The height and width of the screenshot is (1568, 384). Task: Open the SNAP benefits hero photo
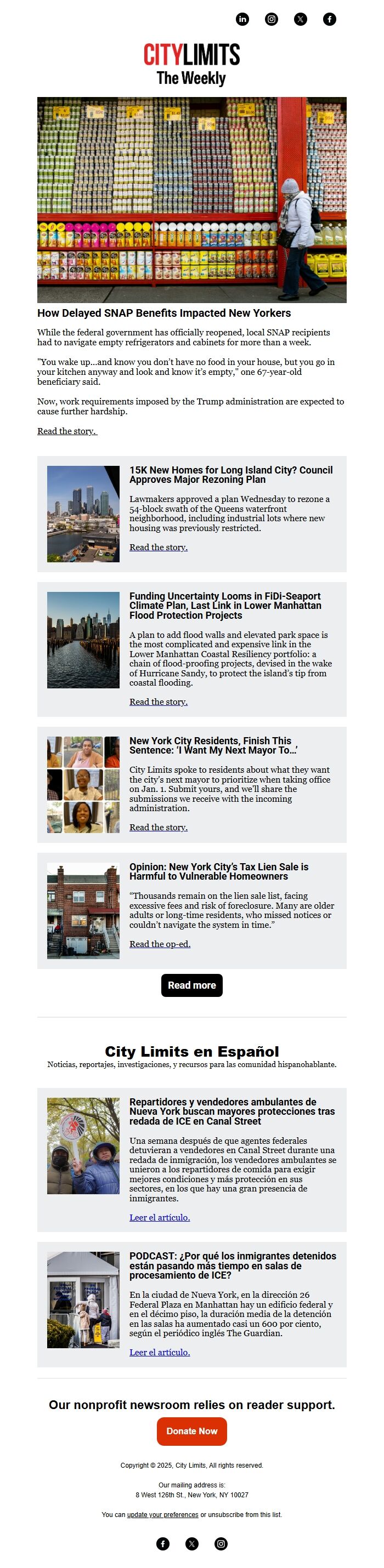191,199
